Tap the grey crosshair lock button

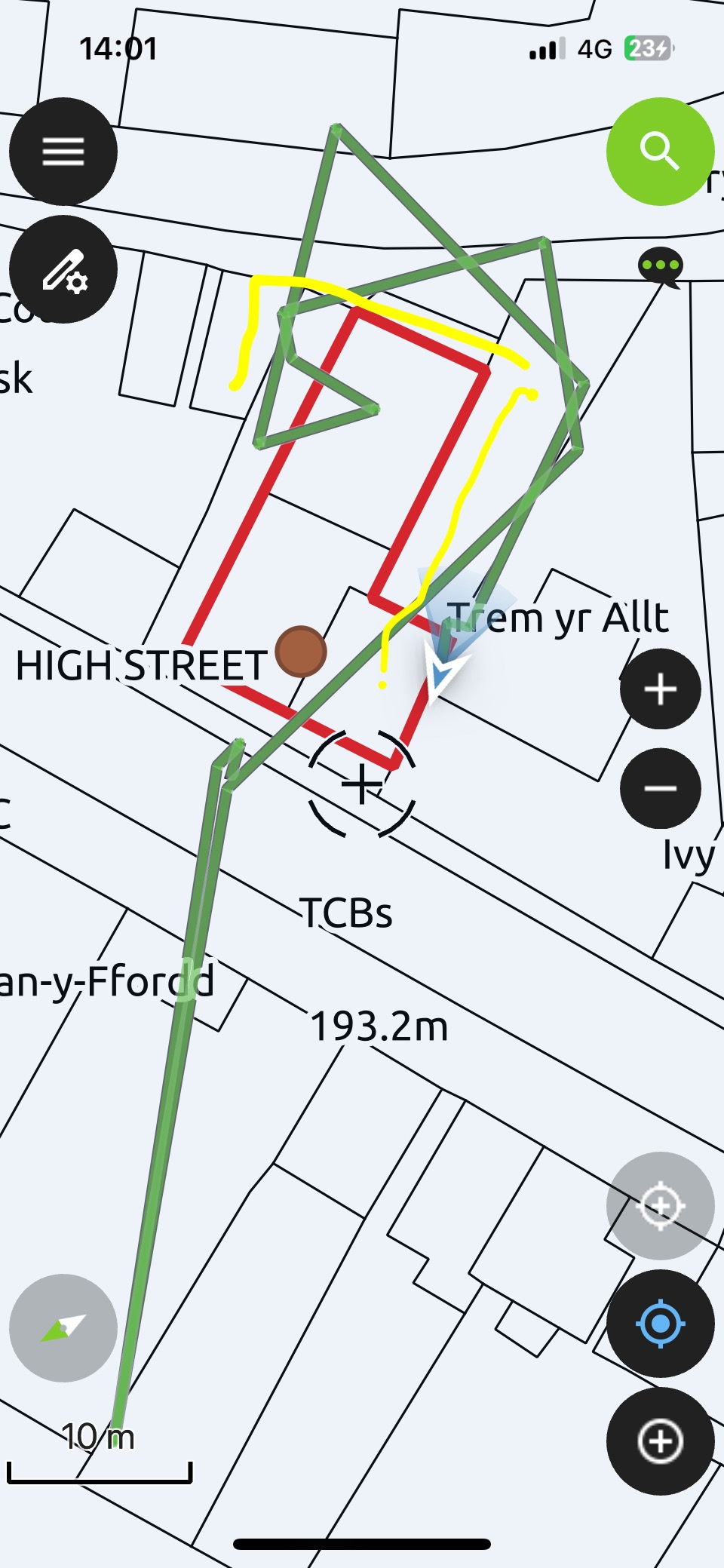click(661, 1206)
